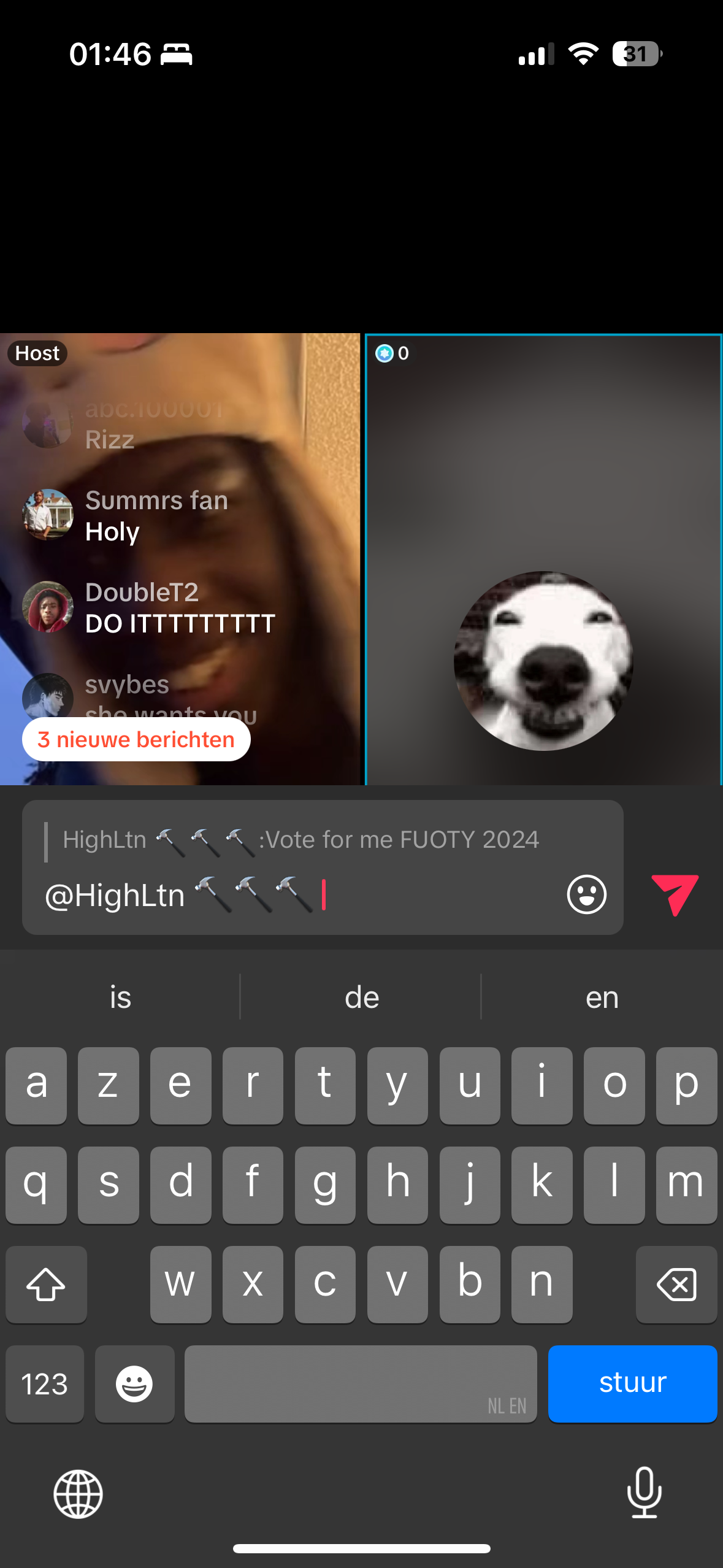Switch to the 123 numbers keyboard
This screenshot has width=723, height=1568.
coord(44,1384)
